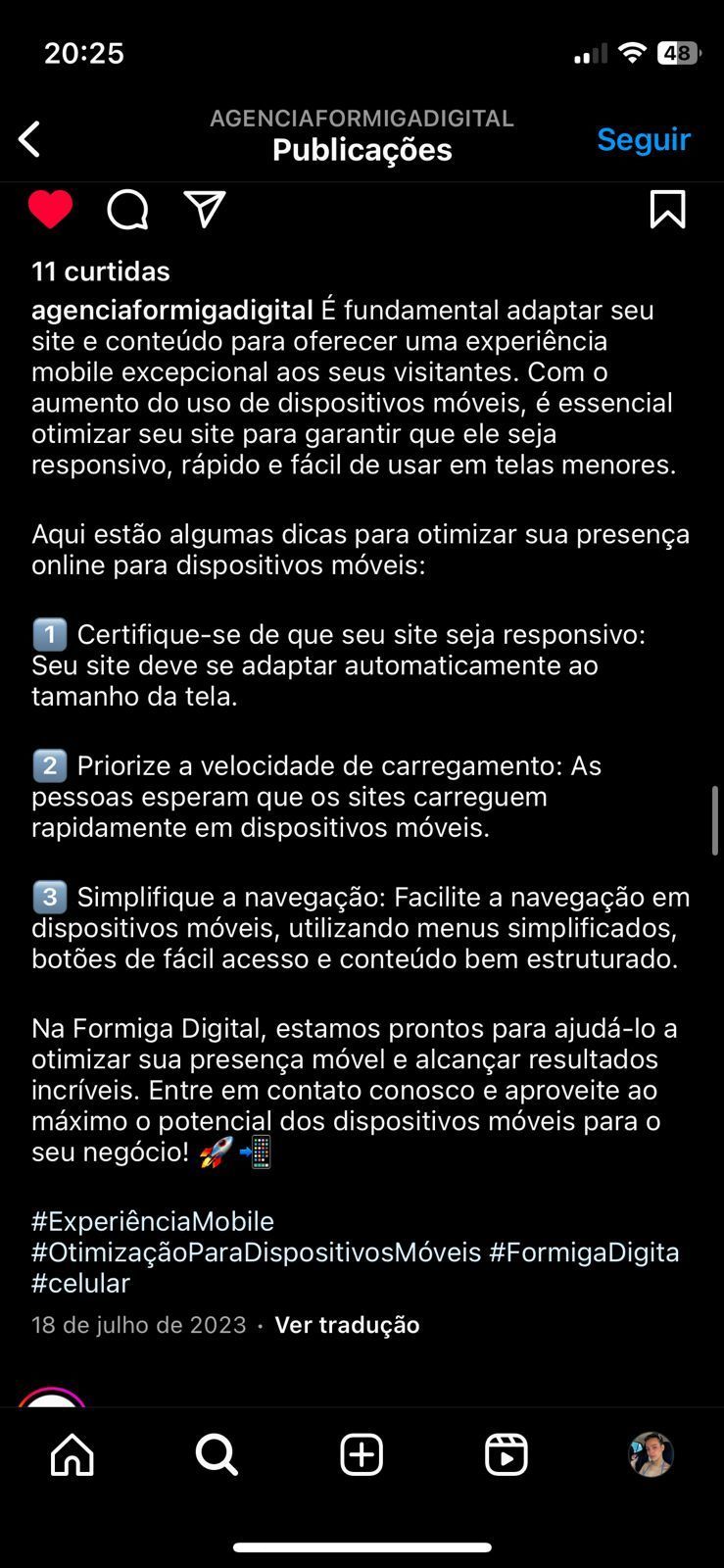
Task: Tap Ver tradução to translate the caption
Action: tap(347, 1325)
